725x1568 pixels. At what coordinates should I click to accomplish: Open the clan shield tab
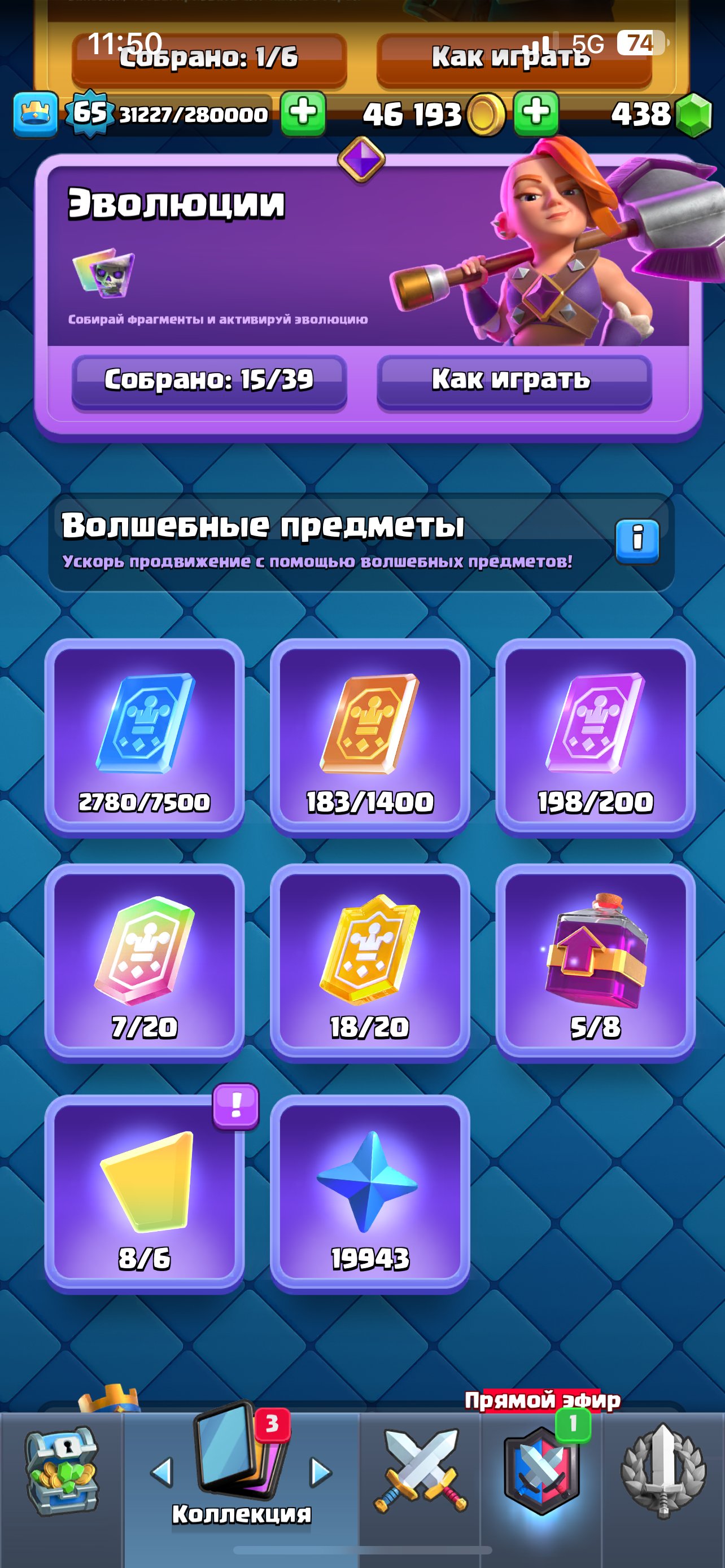coord(541,1473)
